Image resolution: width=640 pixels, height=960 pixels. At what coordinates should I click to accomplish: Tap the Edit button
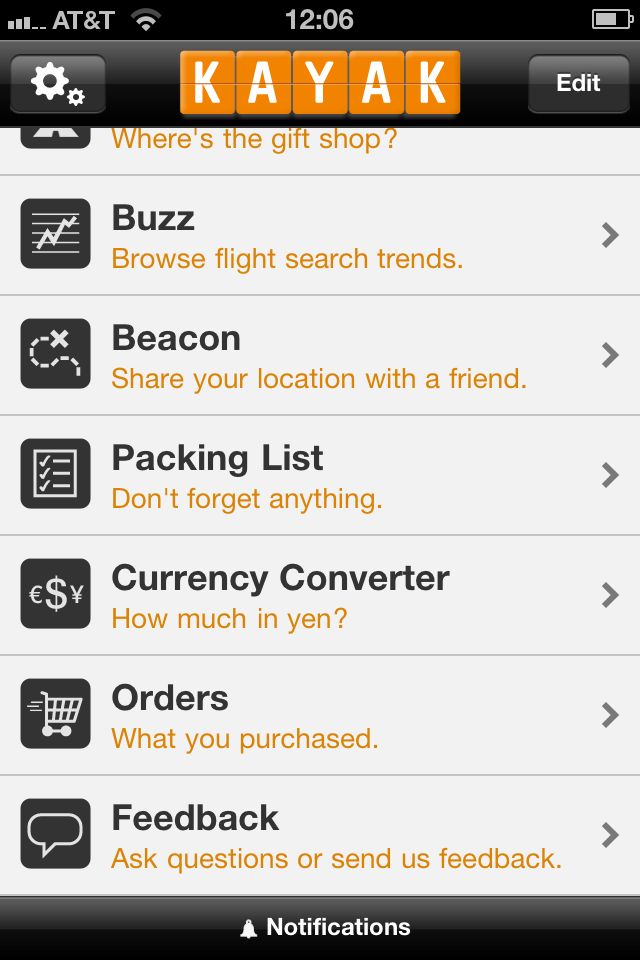(578, 83)
